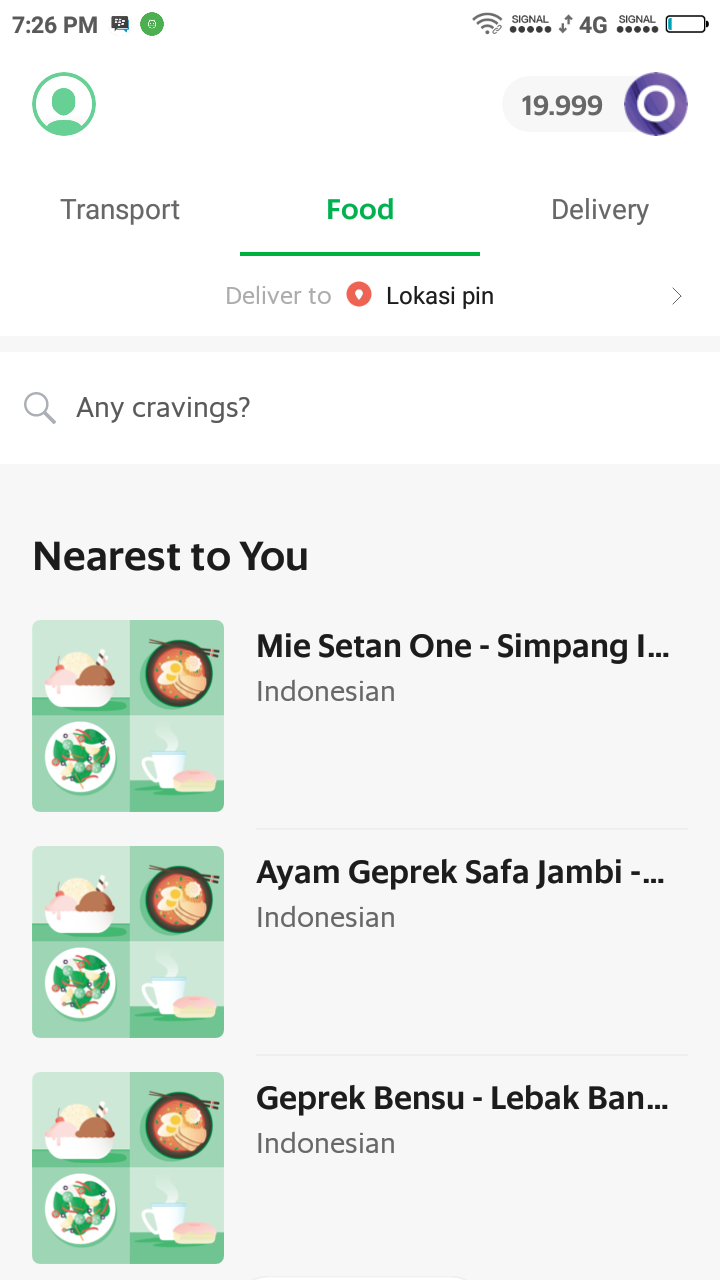The image size is (720, 1280).
Task: Open the Ayam Geprek Safa Jambi thumbnail image
Action: pyautogui.click(x=127, y=940)
